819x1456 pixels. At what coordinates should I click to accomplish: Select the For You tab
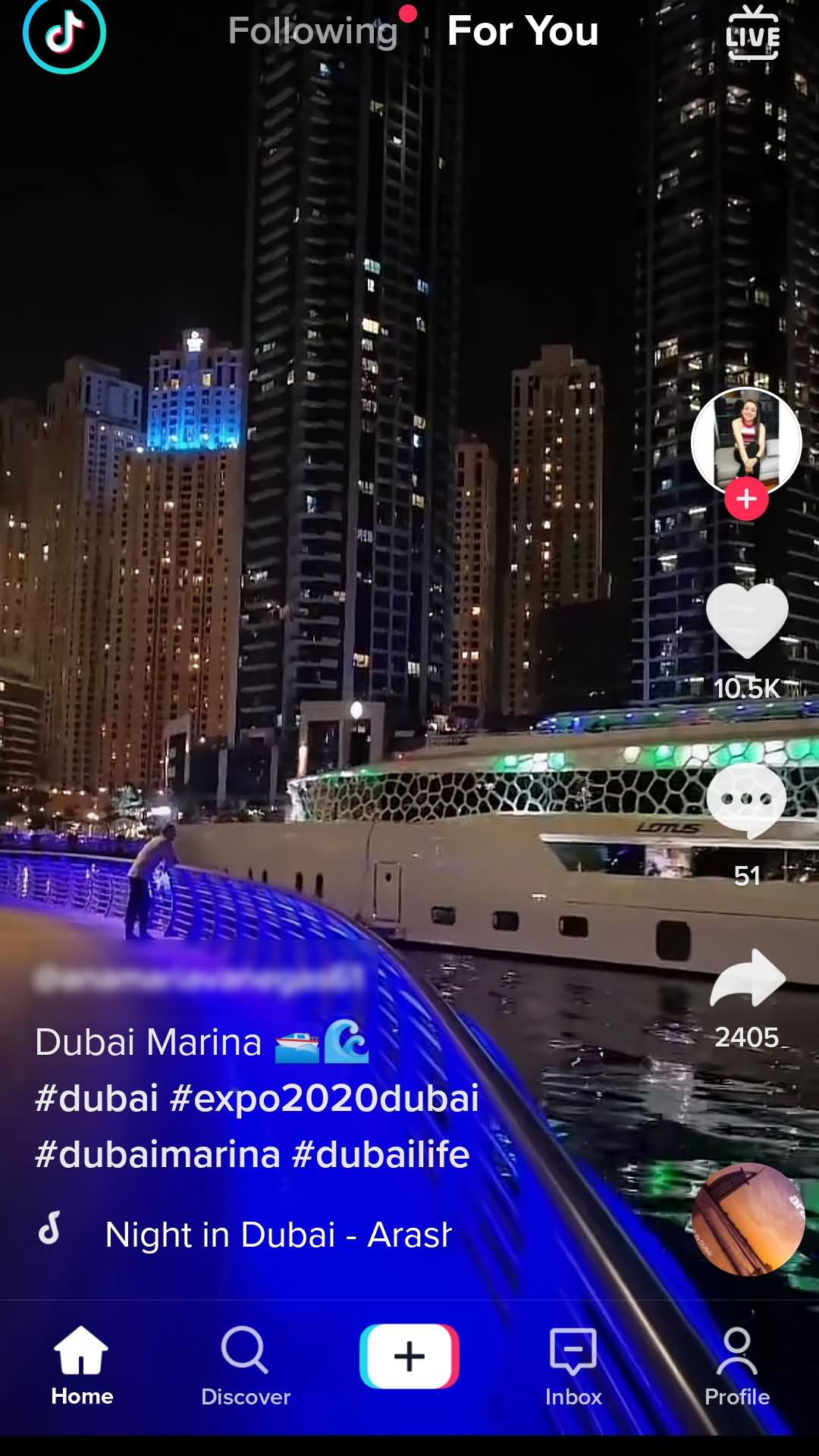pos(523,32)
